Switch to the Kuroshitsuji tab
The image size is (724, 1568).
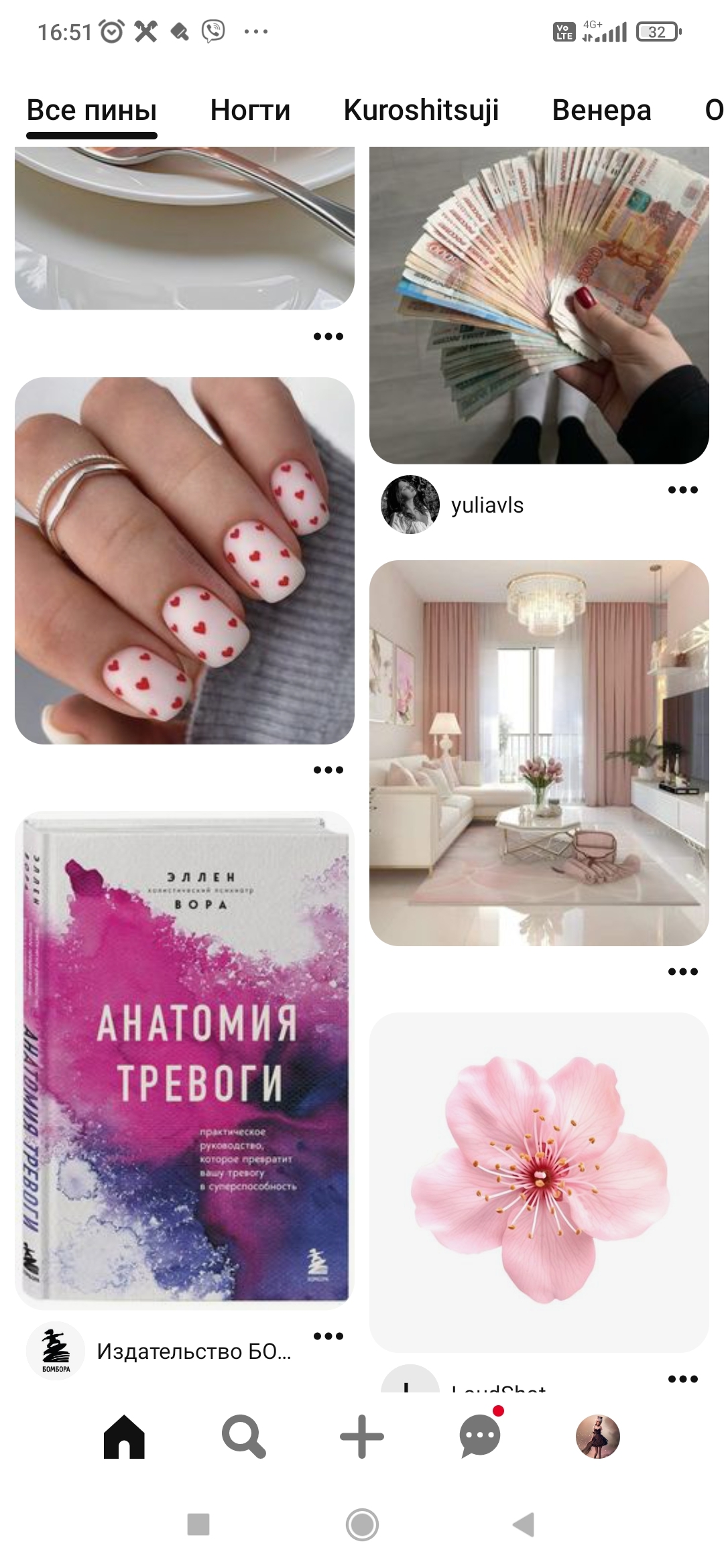point(421,110)
